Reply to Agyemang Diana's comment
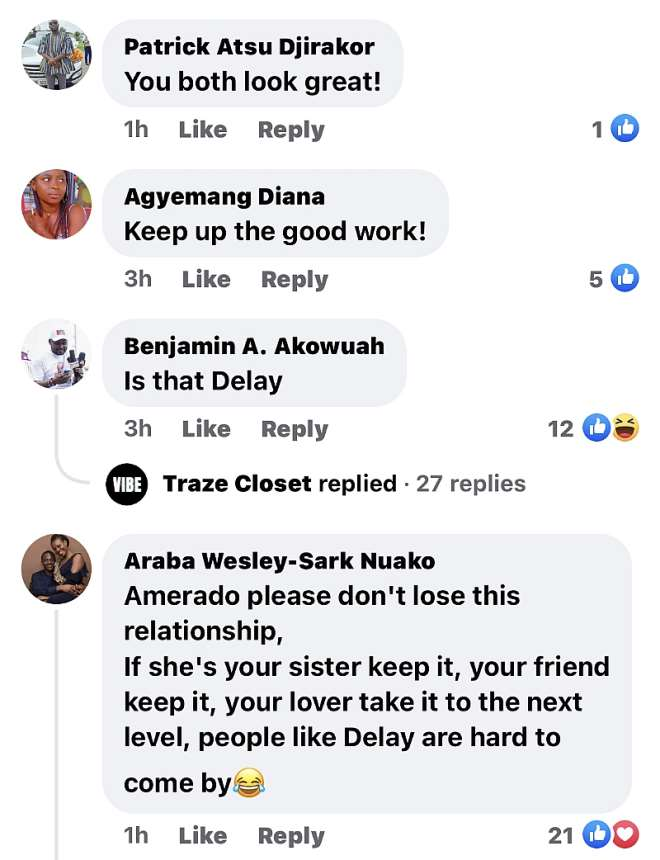 (294, 280)
